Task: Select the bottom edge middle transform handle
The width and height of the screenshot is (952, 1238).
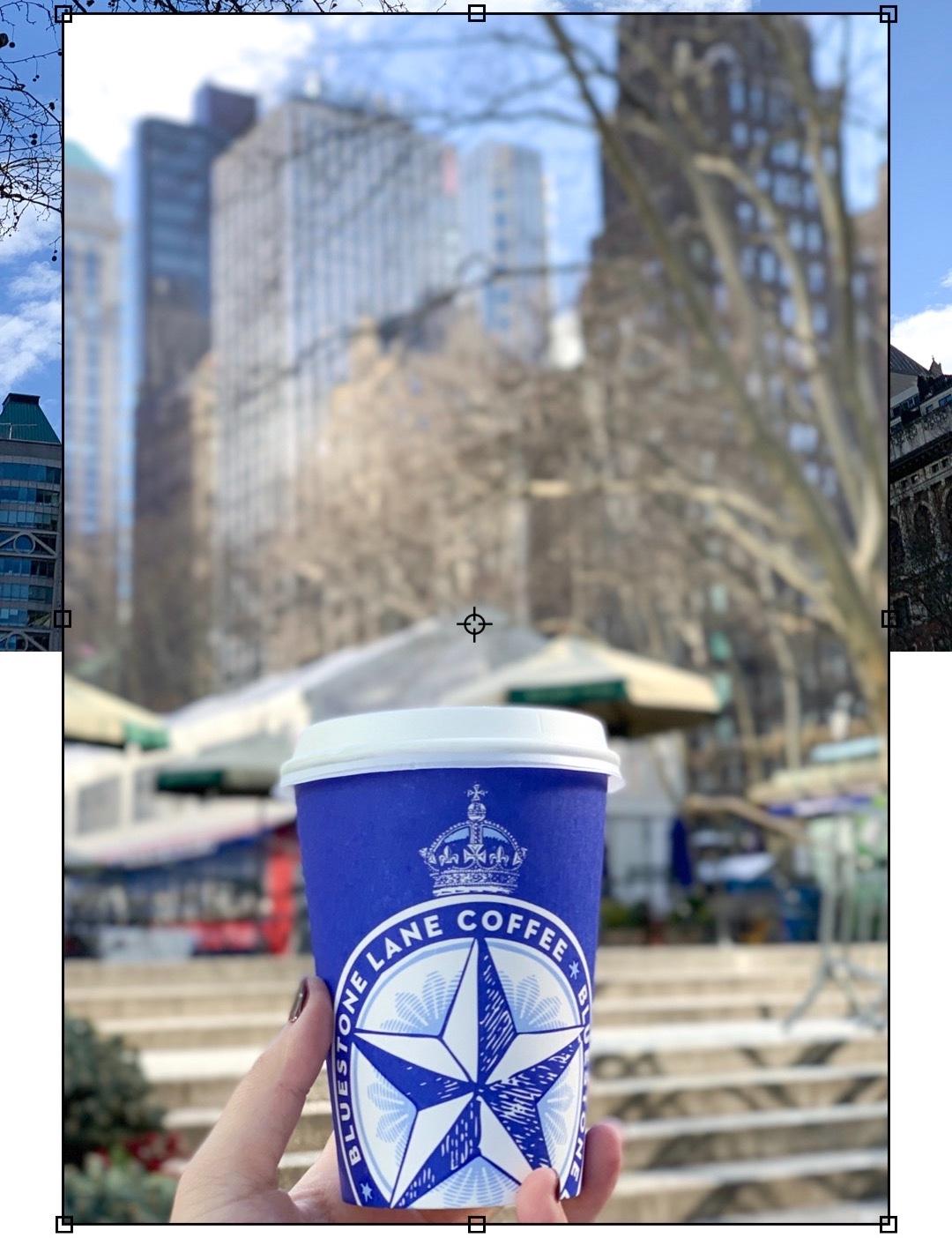Action: point(476,1224)
